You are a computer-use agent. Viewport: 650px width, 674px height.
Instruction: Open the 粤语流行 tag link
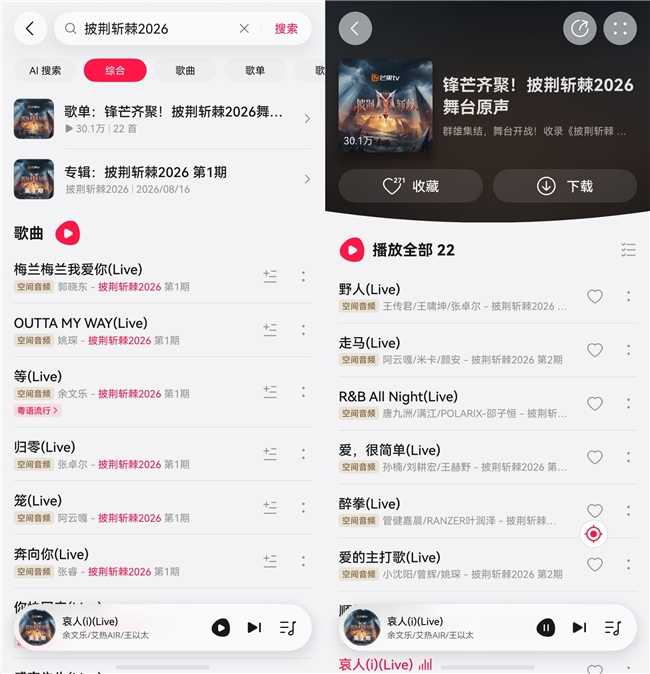(37, 411)
